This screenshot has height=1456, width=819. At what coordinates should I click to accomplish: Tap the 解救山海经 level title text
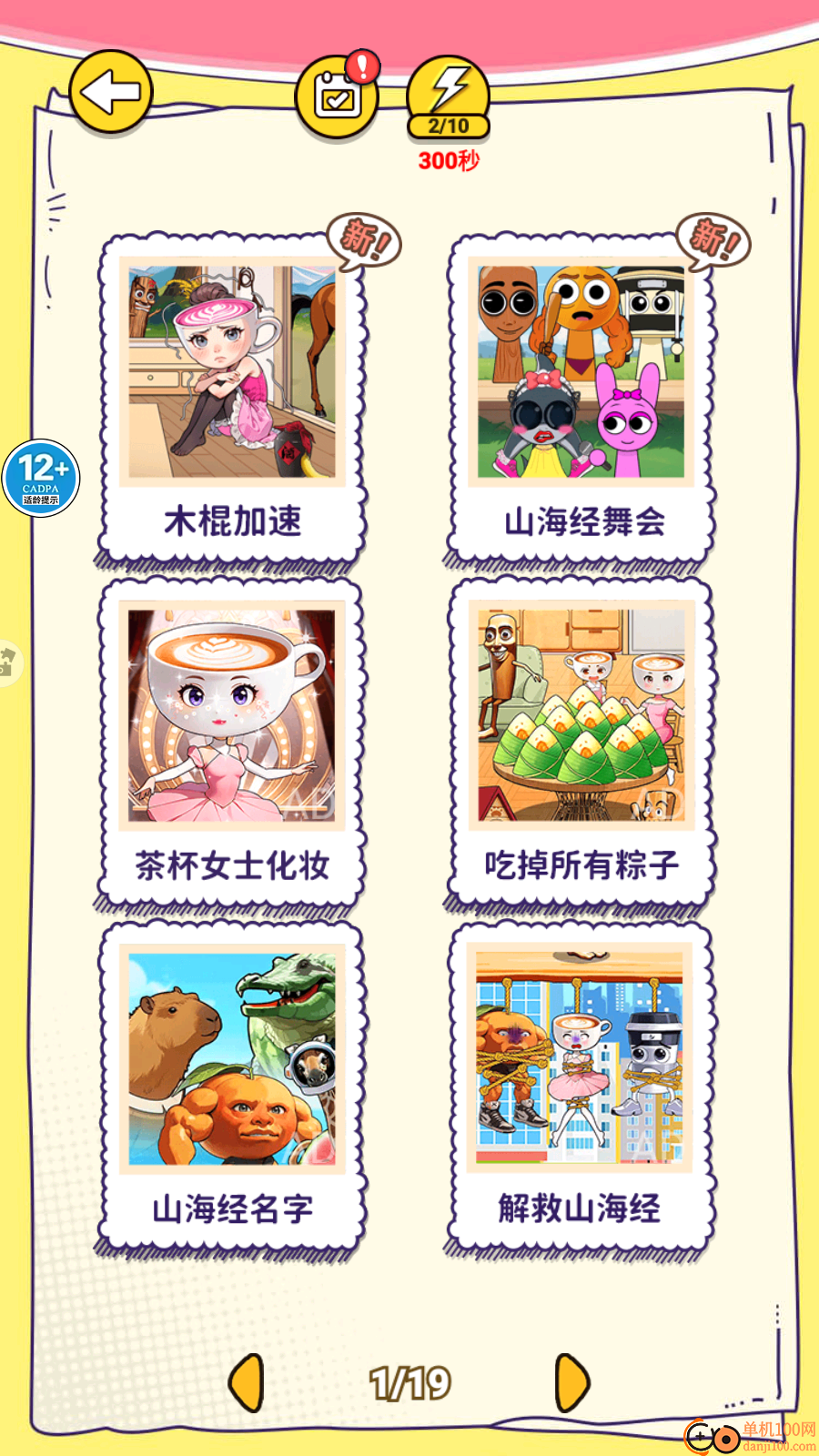pyautogui.click(x=581, y=1207)
